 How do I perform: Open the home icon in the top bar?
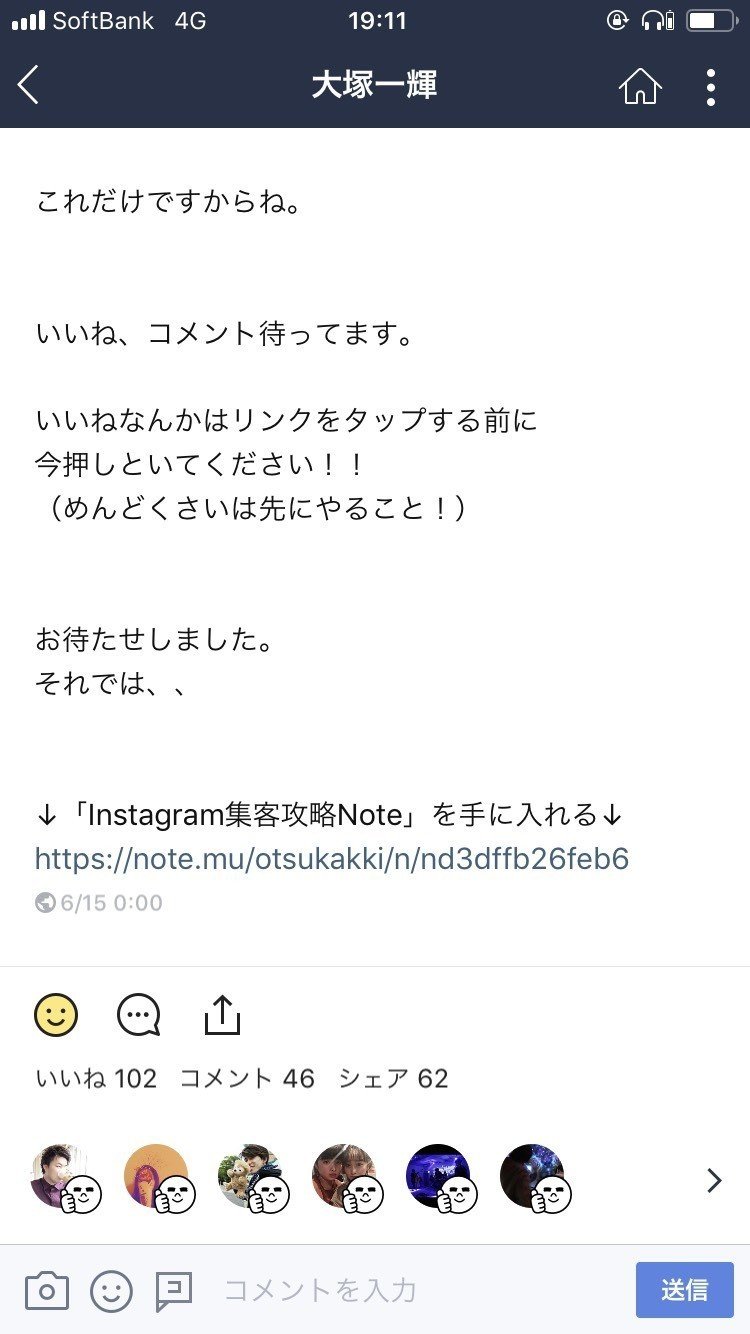(640, 86)
